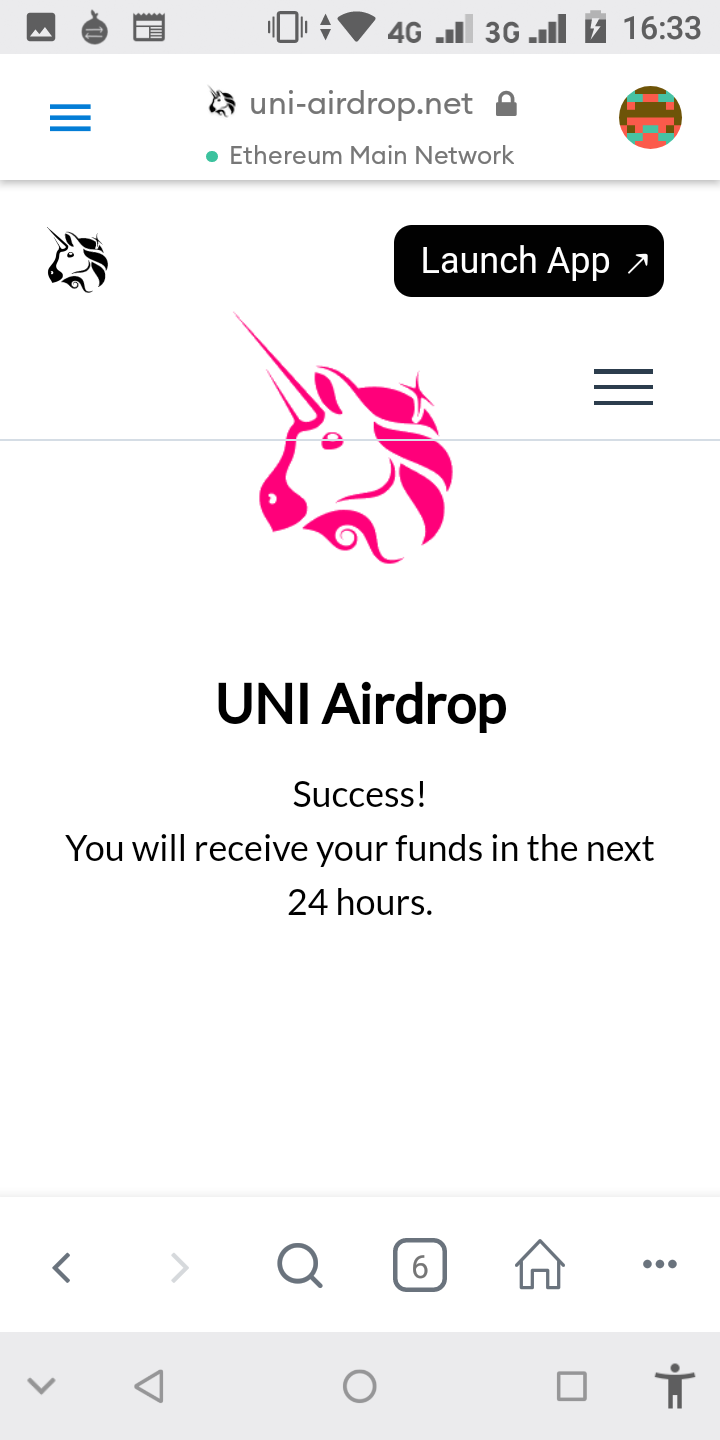The width and height of the screenshot is (720, 1440).
Task: View the 6 open tabs
Action: click(420, 1267)
